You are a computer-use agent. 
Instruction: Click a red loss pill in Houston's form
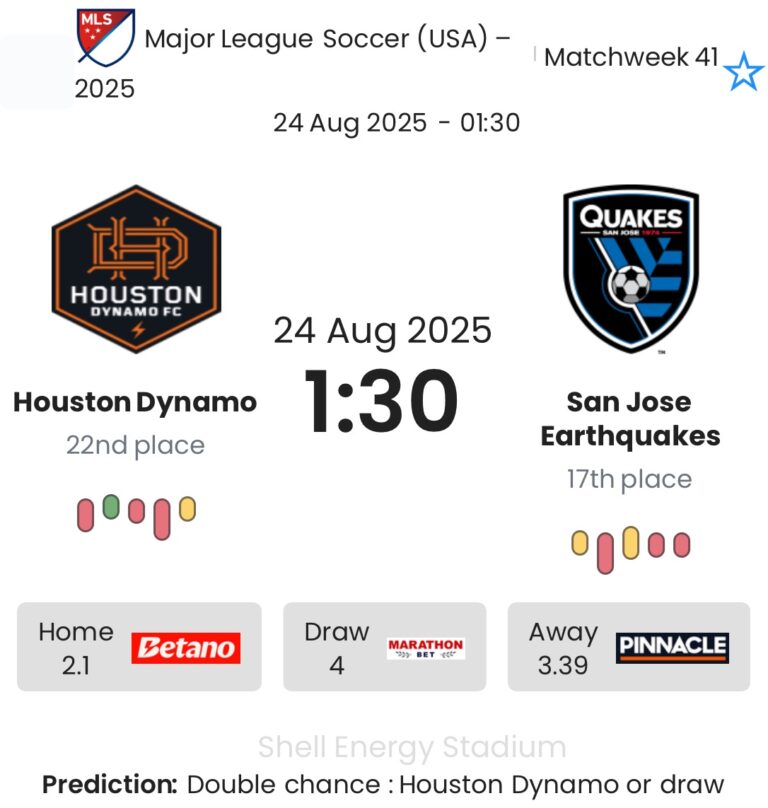click(85, 512)
